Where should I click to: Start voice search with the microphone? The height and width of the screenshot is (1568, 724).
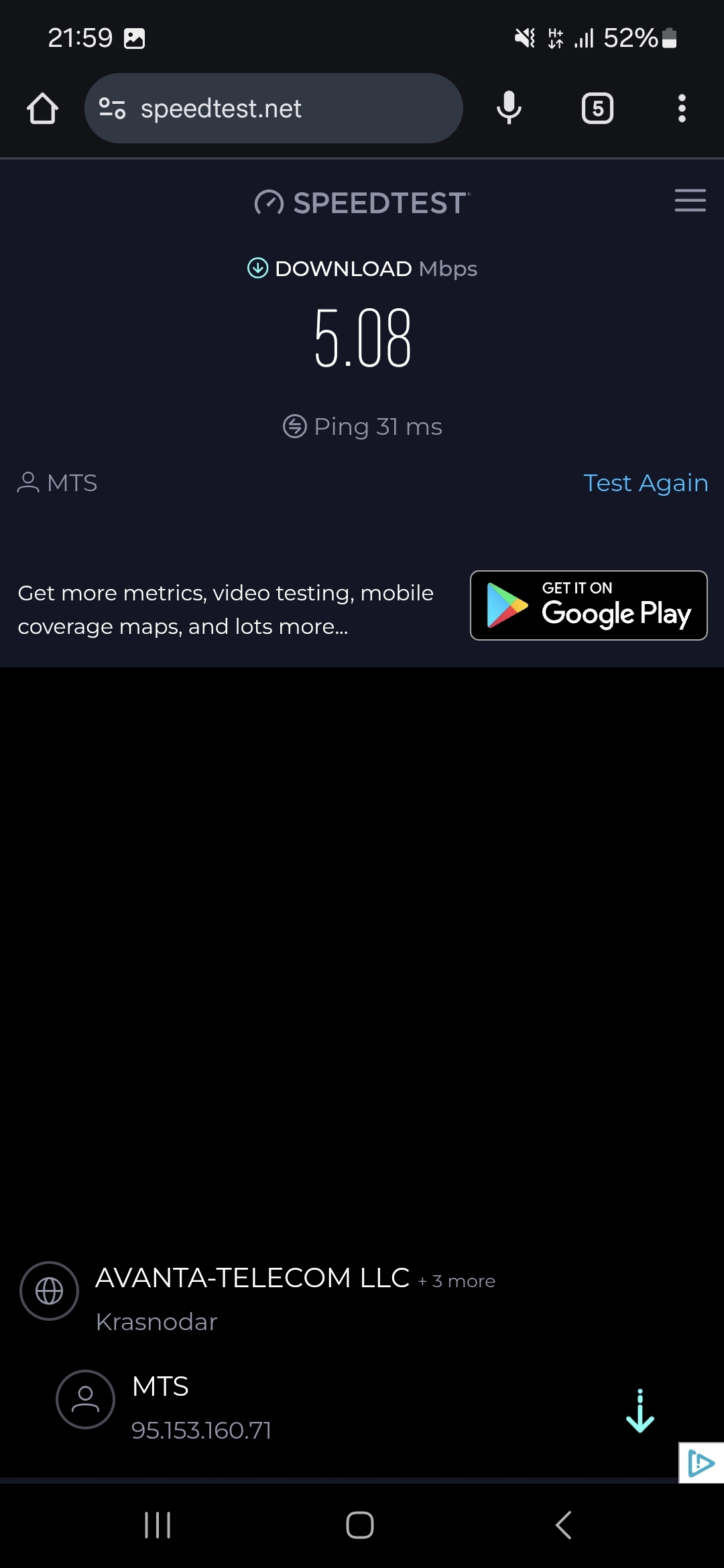pyautogui.click(x=509, y=109)
